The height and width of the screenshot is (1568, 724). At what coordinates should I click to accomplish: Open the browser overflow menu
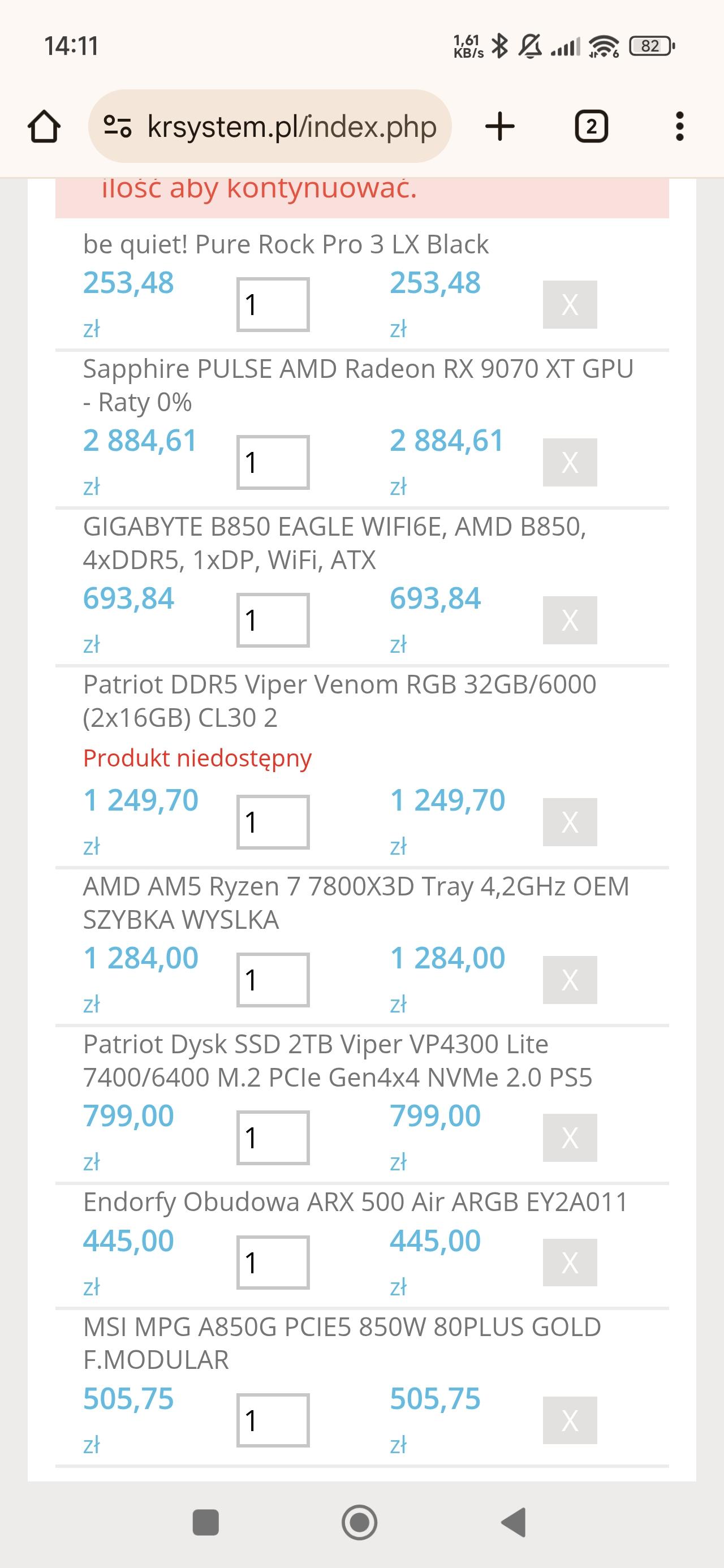pos(679,127)
